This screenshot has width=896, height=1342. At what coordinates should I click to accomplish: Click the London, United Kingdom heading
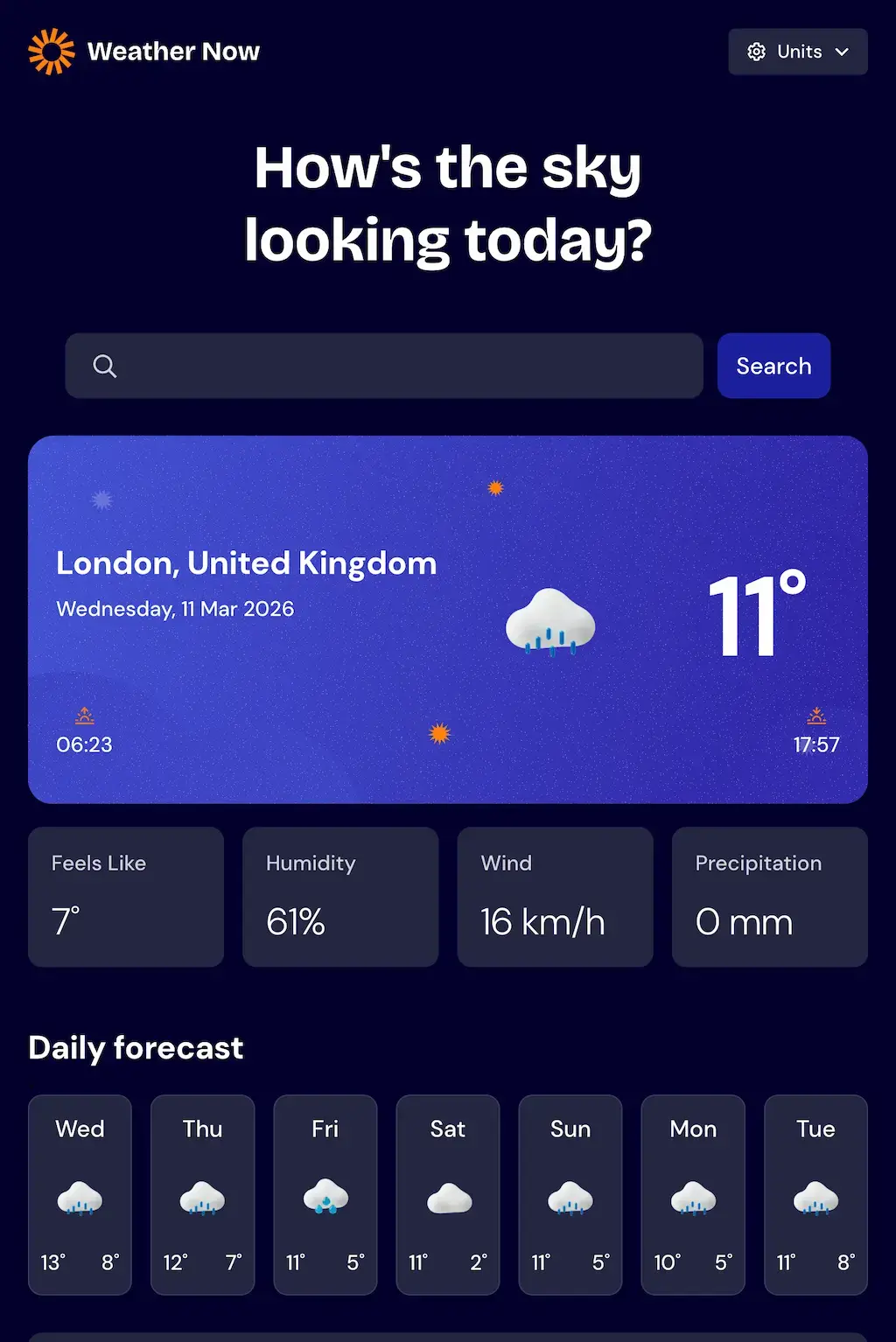click(x=246, y=563)
